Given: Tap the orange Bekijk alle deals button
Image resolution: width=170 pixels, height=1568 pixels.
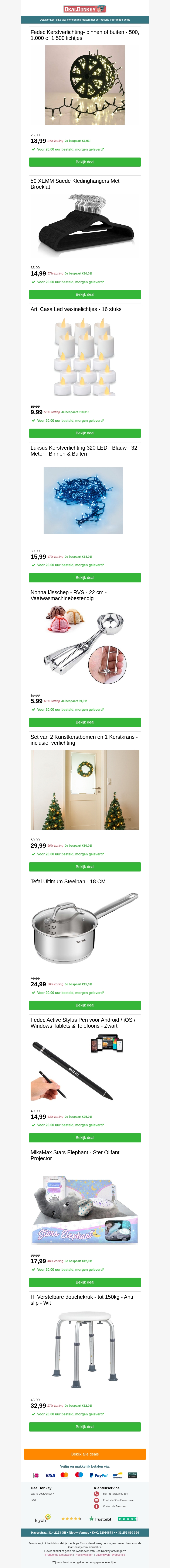Looking at the screenshot, I should (x=85, y=1454).
